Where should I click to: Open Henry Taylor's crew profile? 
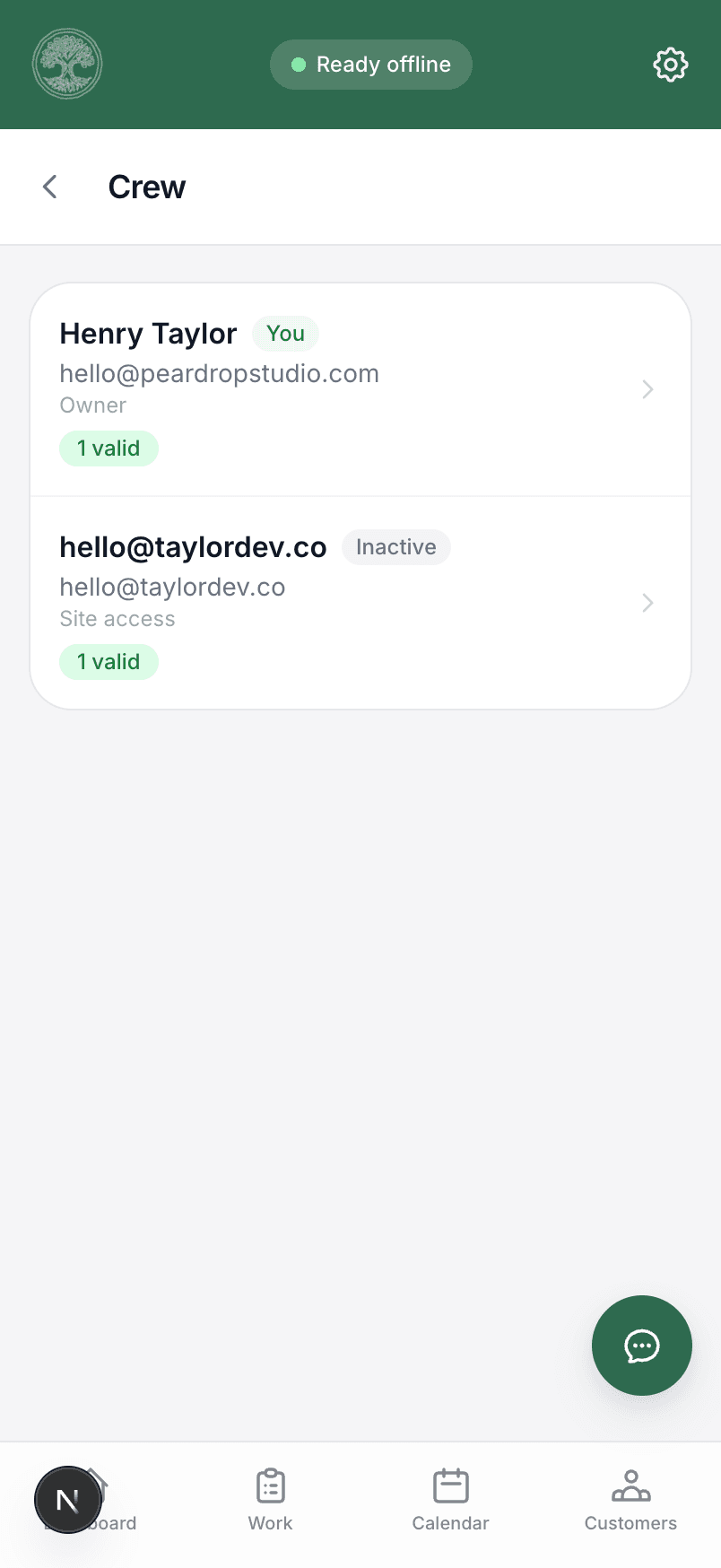click(360, 389)
